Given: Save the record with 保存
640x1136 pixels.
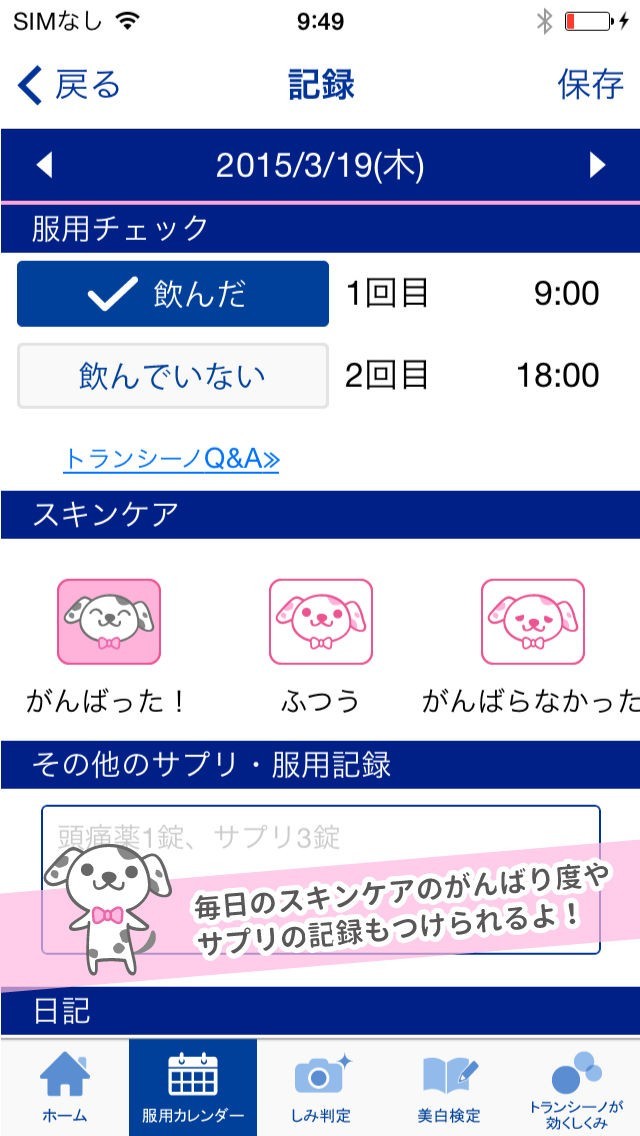Looking at the screenshot, I should coord(590,85).
